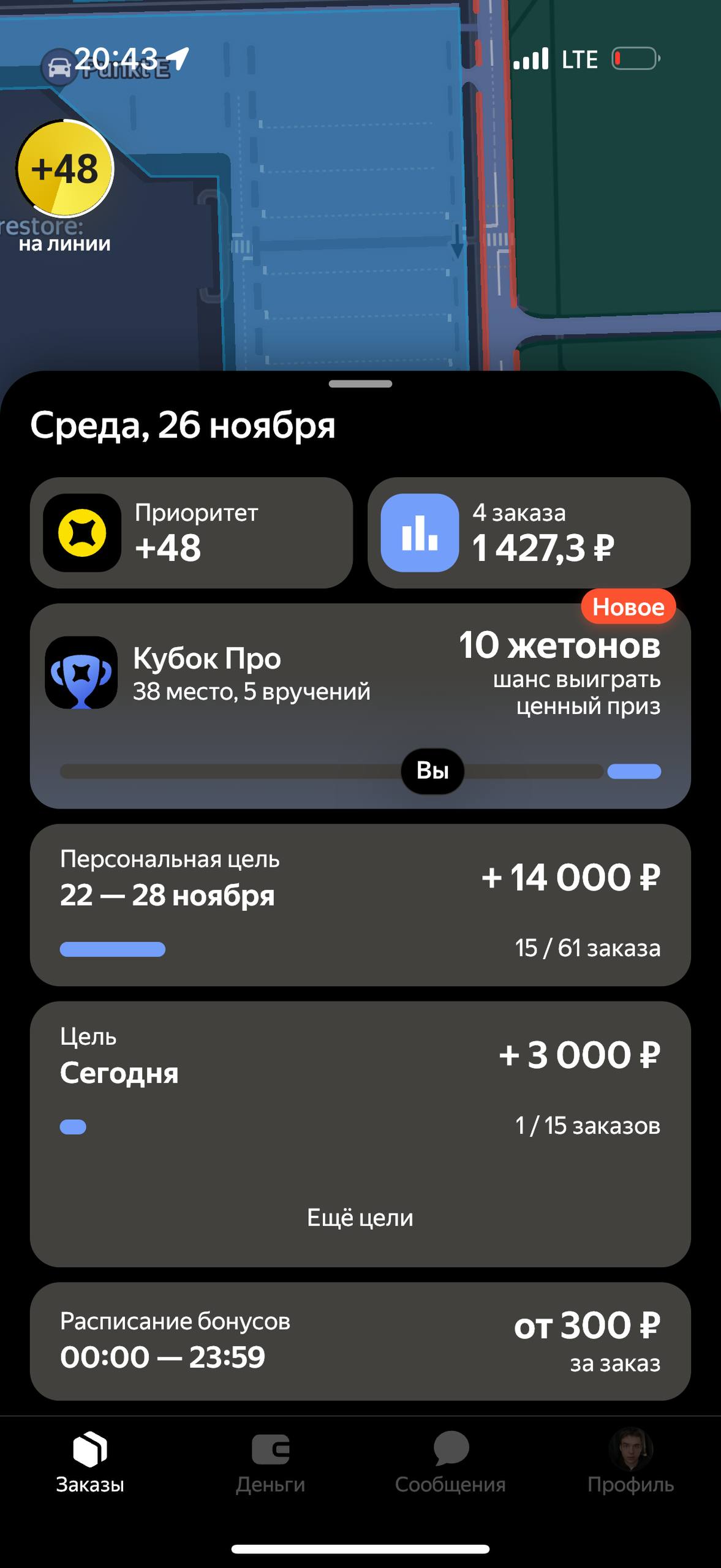Open today's earnings card with 4 заказа
Image resolution: width=721 pixels, height=1568 pixels.
pyautogui.click(x=529, y=533)
